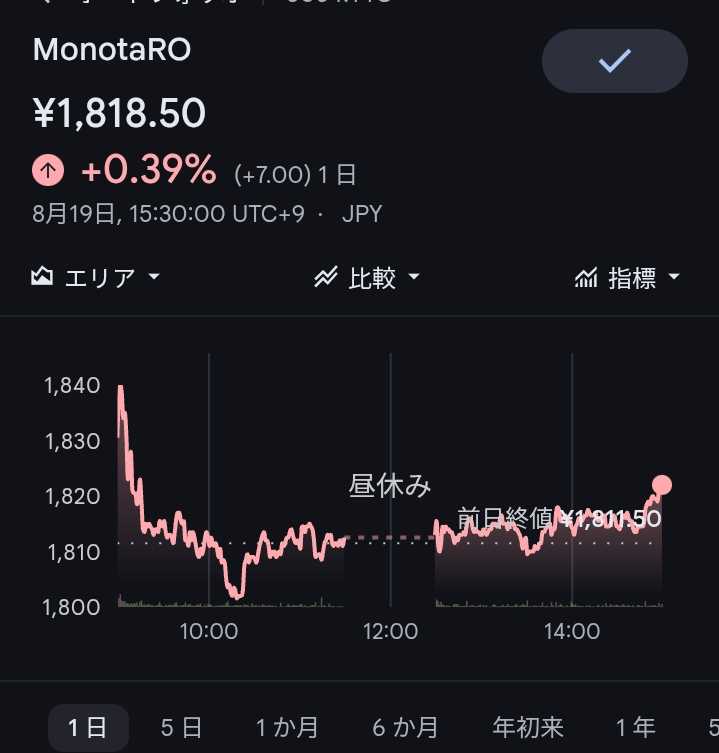Open the エリア chart type dropdown
719x753 pixels.
(x=95, y=278)
